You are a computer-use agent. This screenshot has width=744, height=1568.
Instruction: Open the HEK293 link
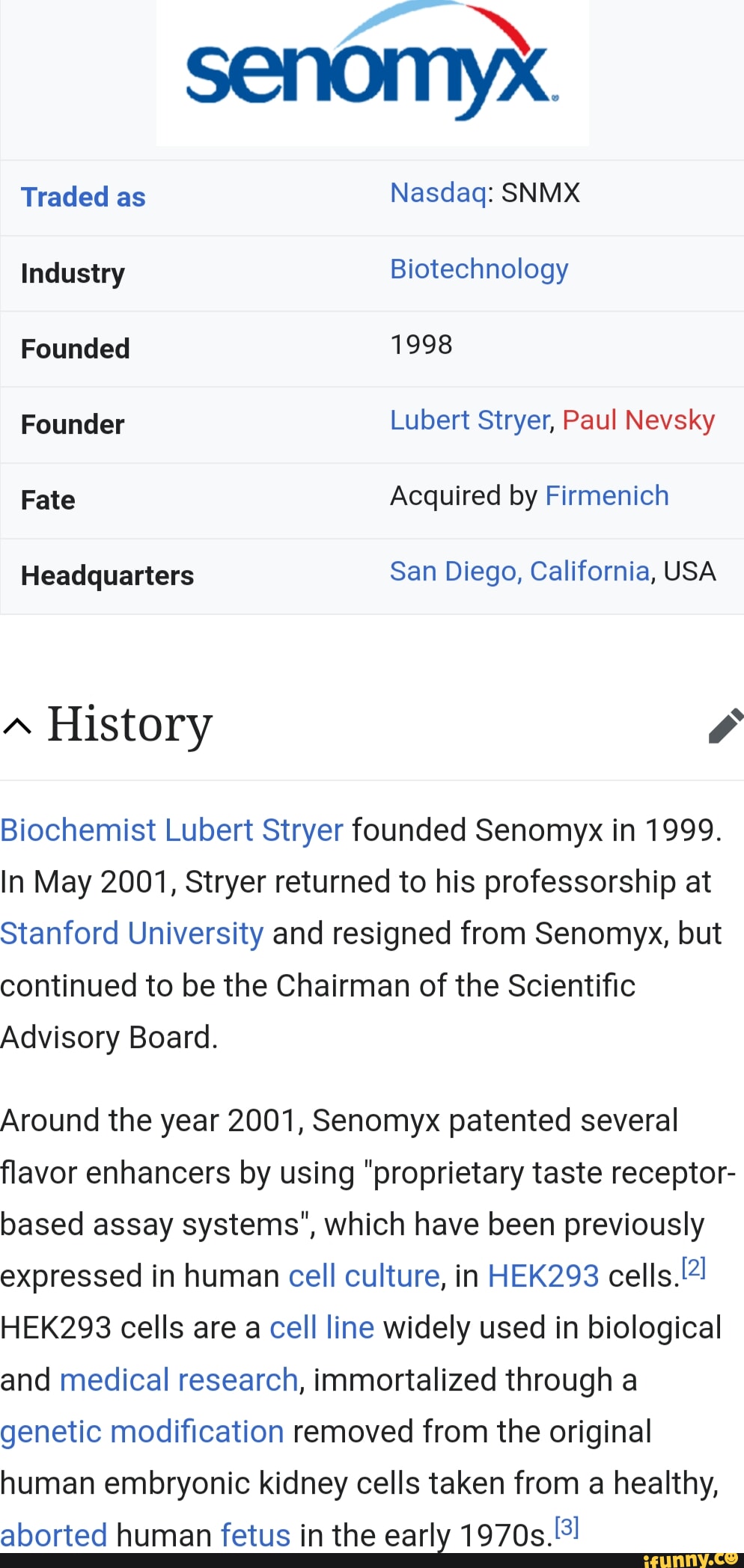(543, 1276)
